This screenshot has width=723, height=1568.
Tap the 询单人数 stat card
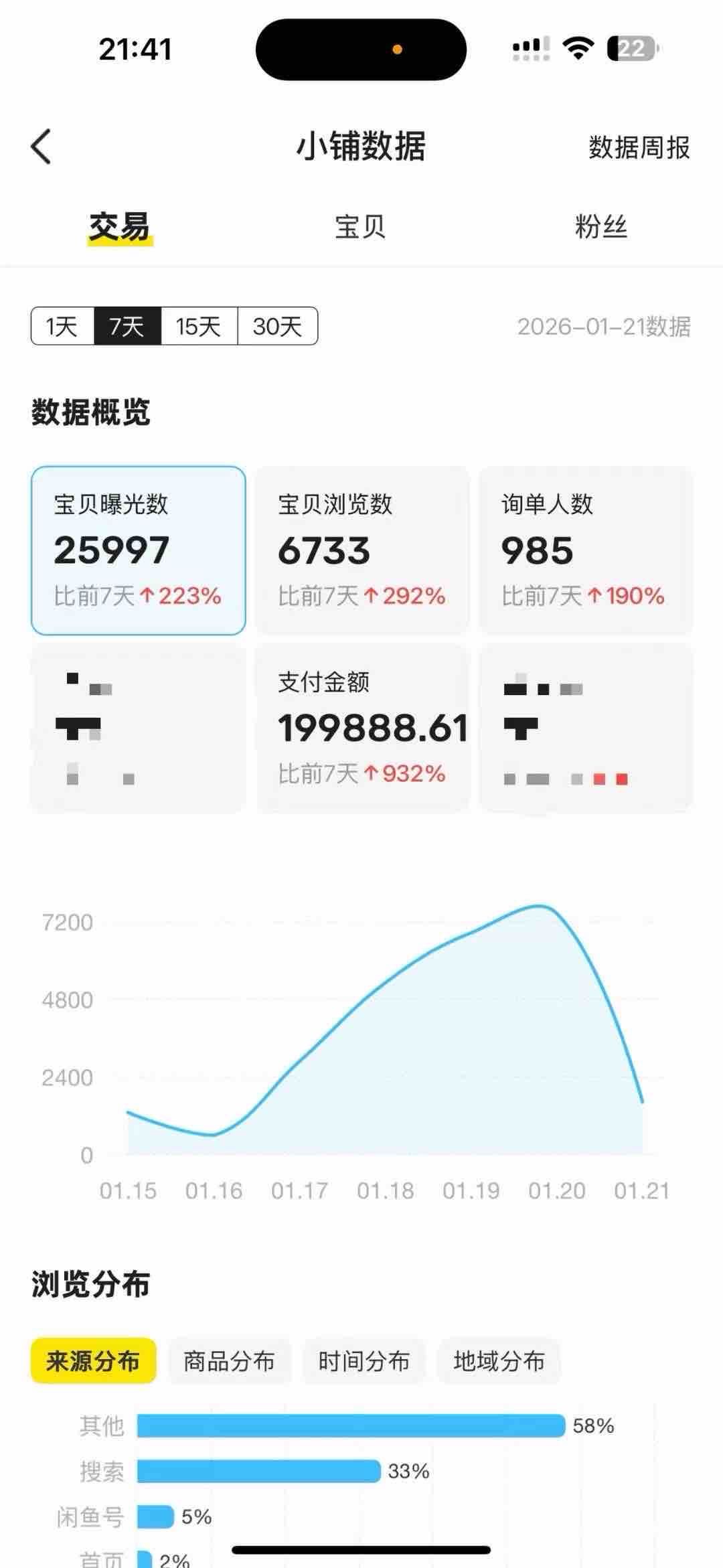click(x=586, y=549)
